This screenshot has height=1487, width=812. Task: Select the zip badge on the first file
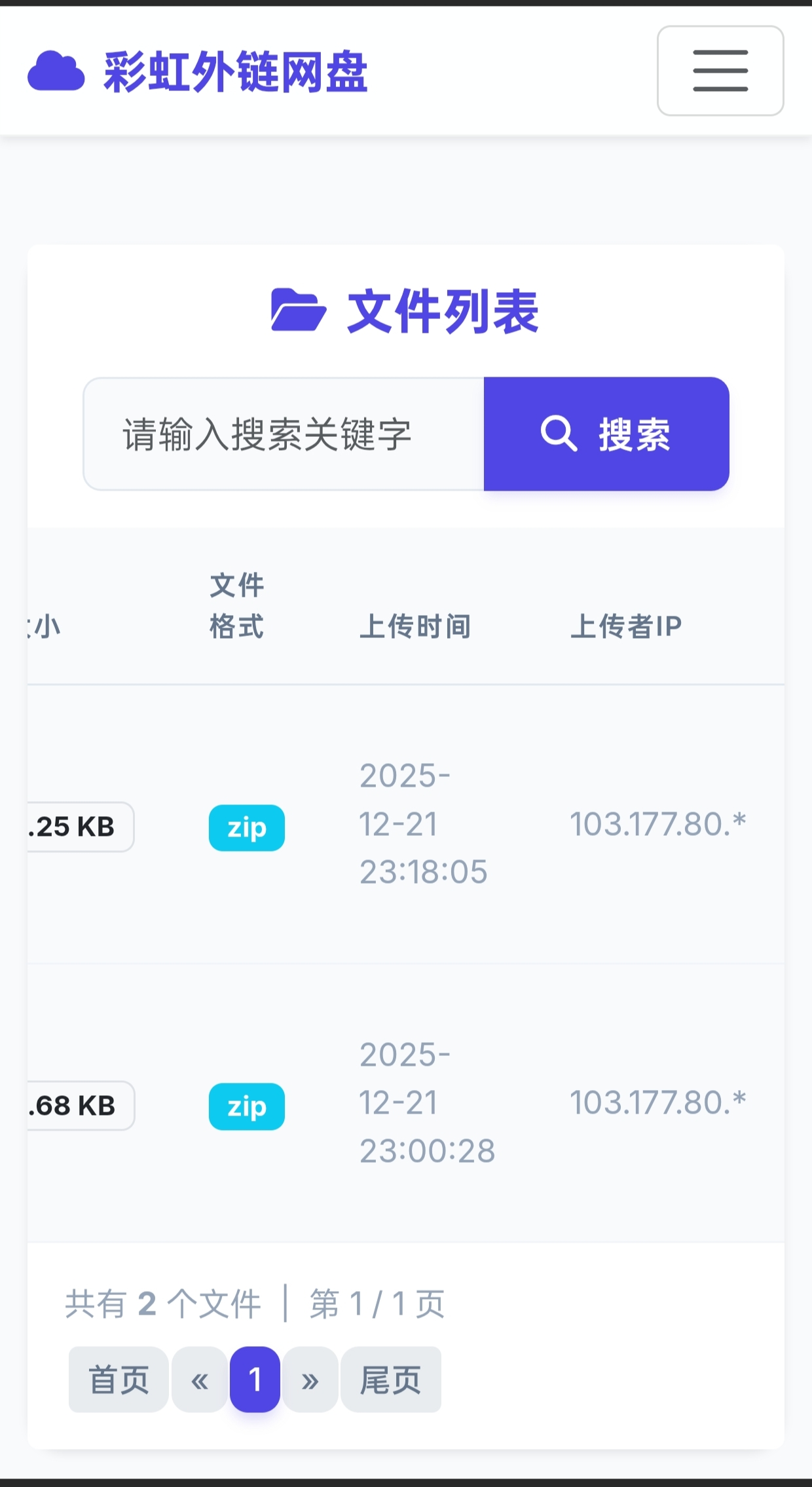(x=246, y=827)
